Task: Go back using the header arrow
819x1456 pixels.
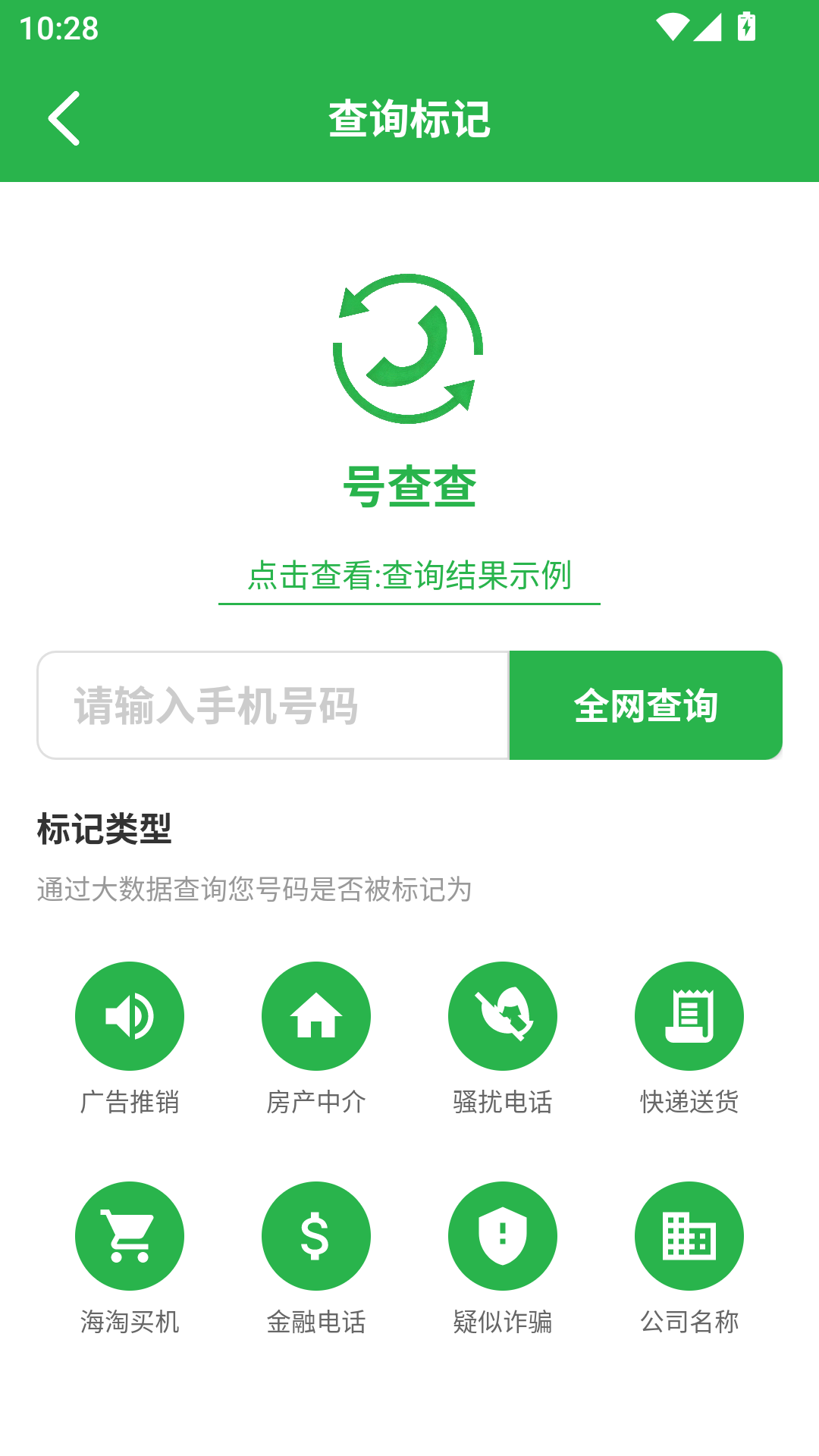Action: [x=64, y=118]
